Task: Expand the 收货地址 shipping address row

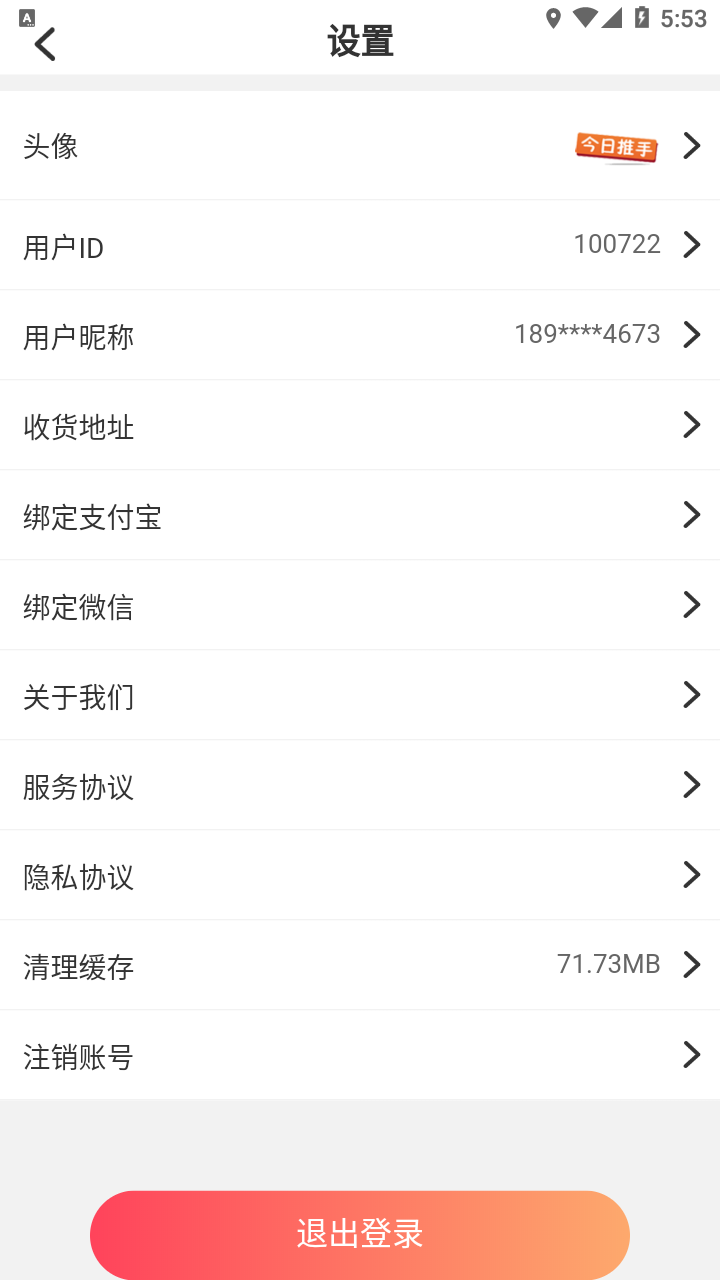Action: click(x=360, y=425)
